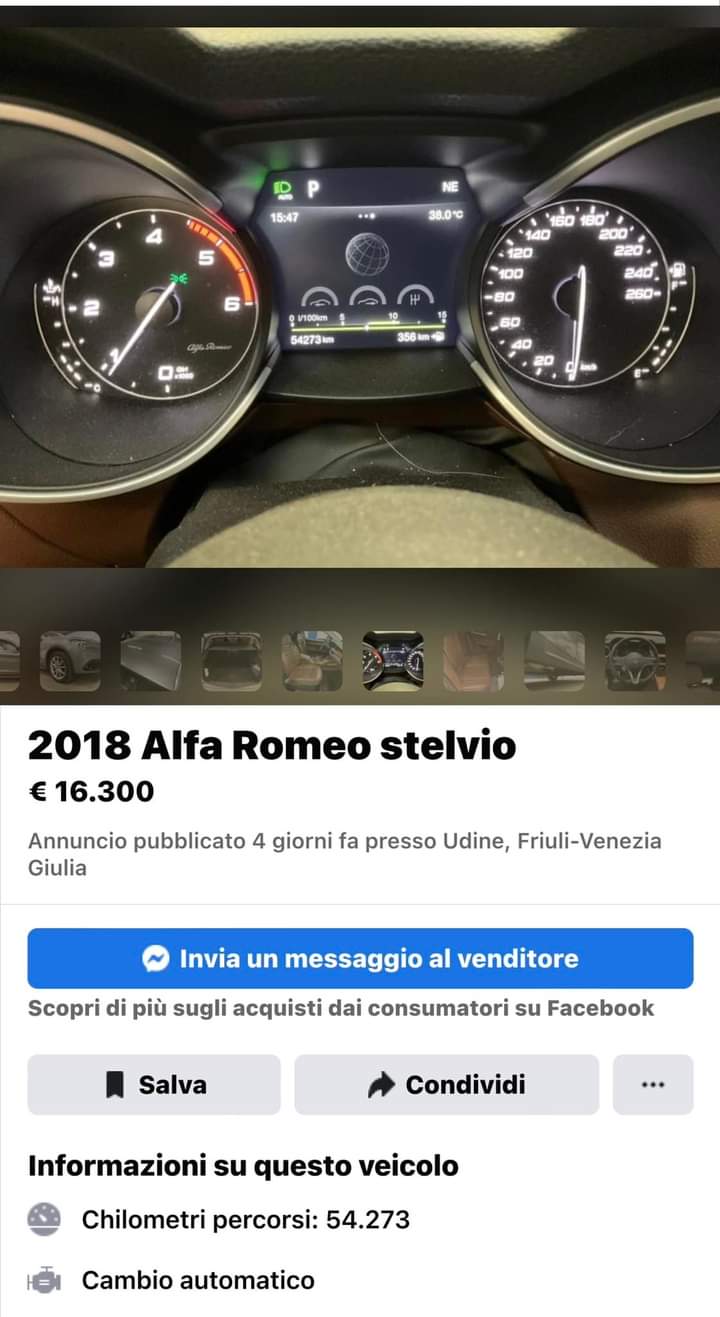Share the listing via Condividi
Screen dimensions: 720x1317
[446, 1084]
